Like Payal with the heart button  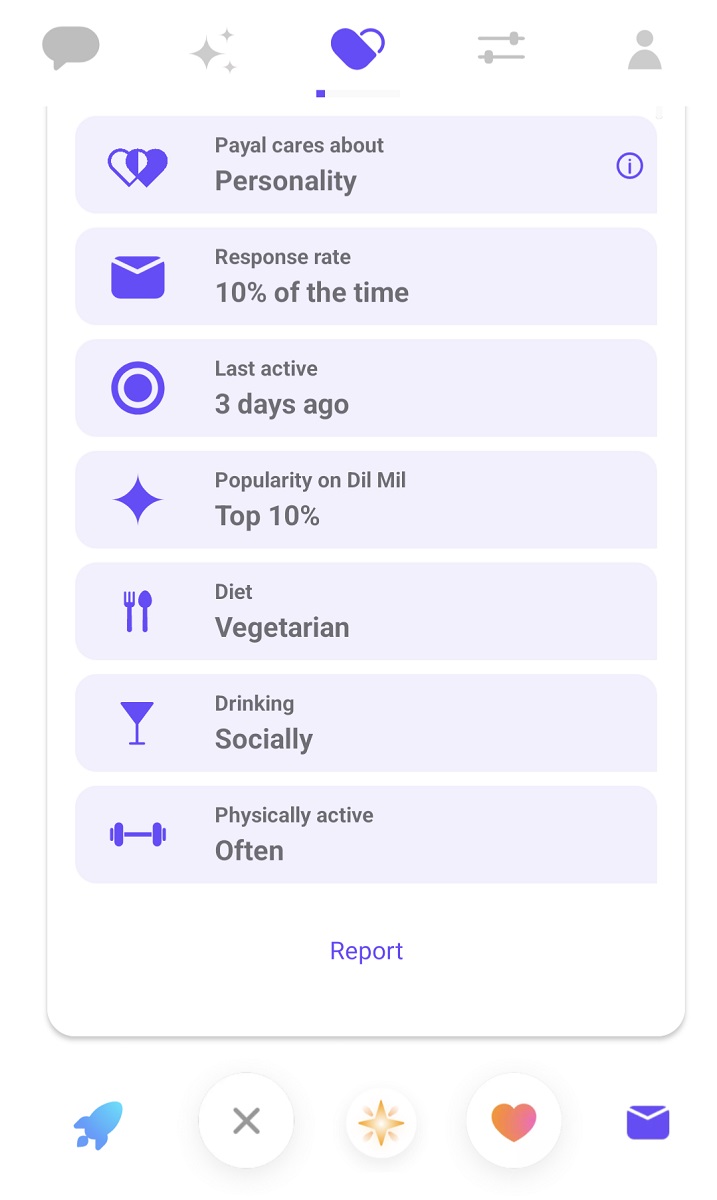[514, 1121]
